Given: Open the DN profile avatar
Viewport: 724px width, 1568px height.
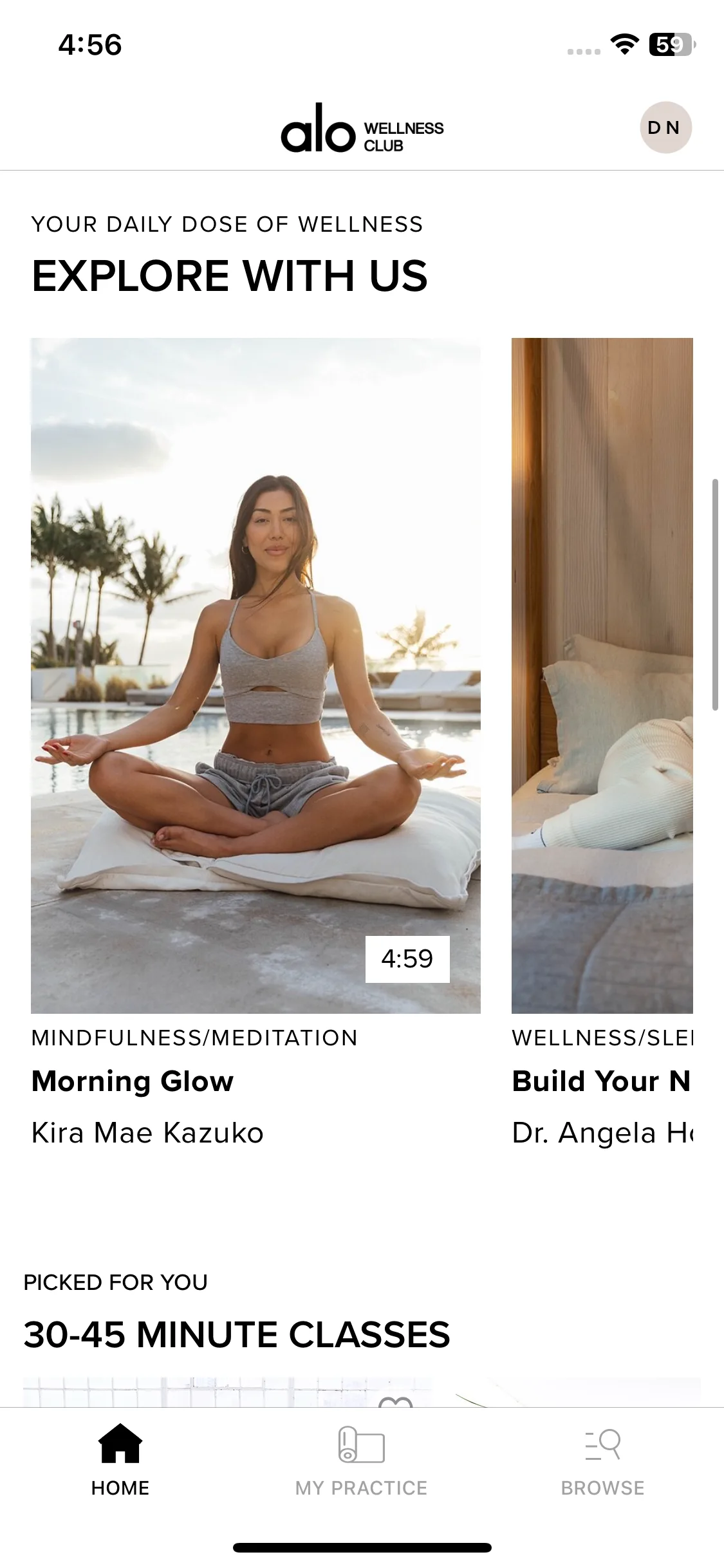Looking at the screenshot, I should 665,127.
